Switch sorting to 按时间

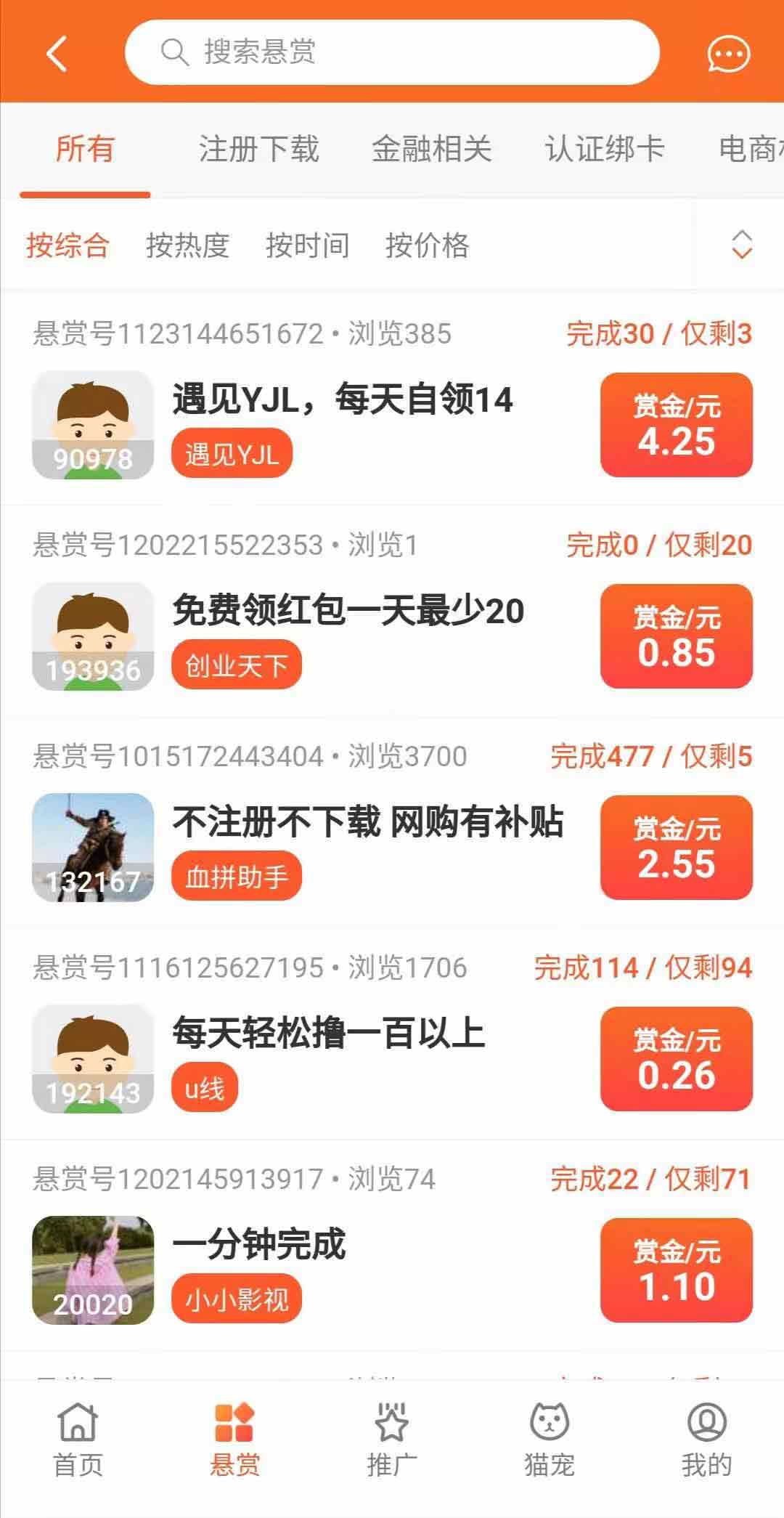tap(308, 245)
